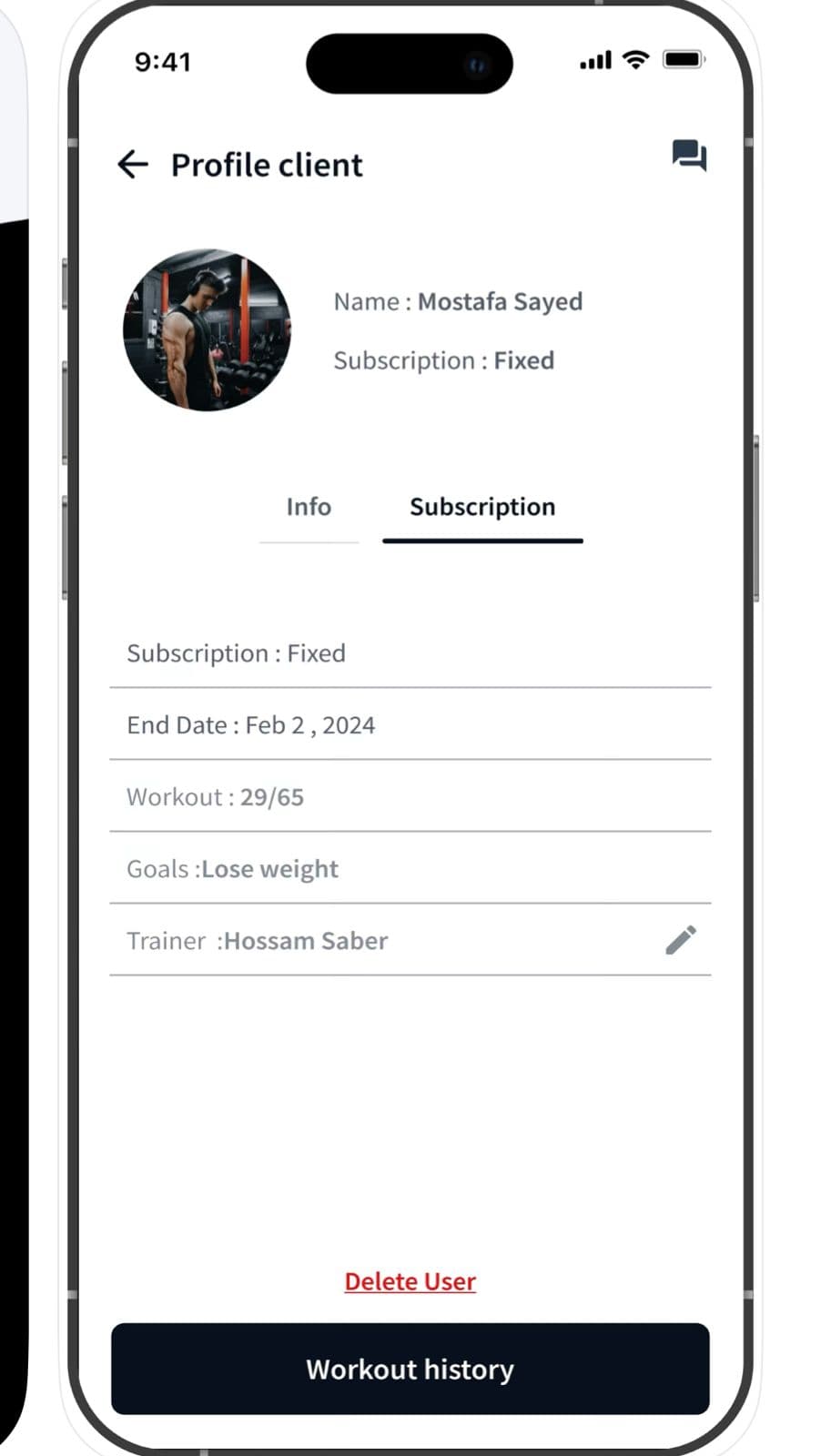The height and width of the screenshot is (1456, 821).
Task: Tap the Goals Lose weight row
Action: 232,868
